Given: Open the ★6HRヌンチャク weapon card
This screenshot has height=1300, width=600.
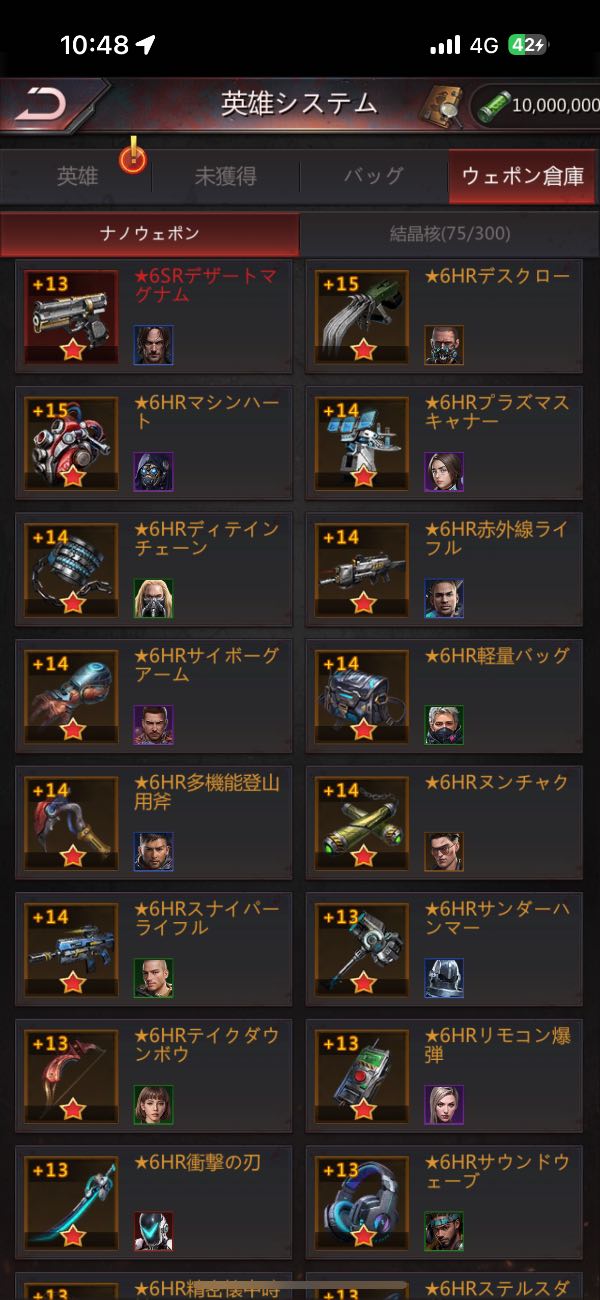Looking at the screenshot, I should (444, 822).
